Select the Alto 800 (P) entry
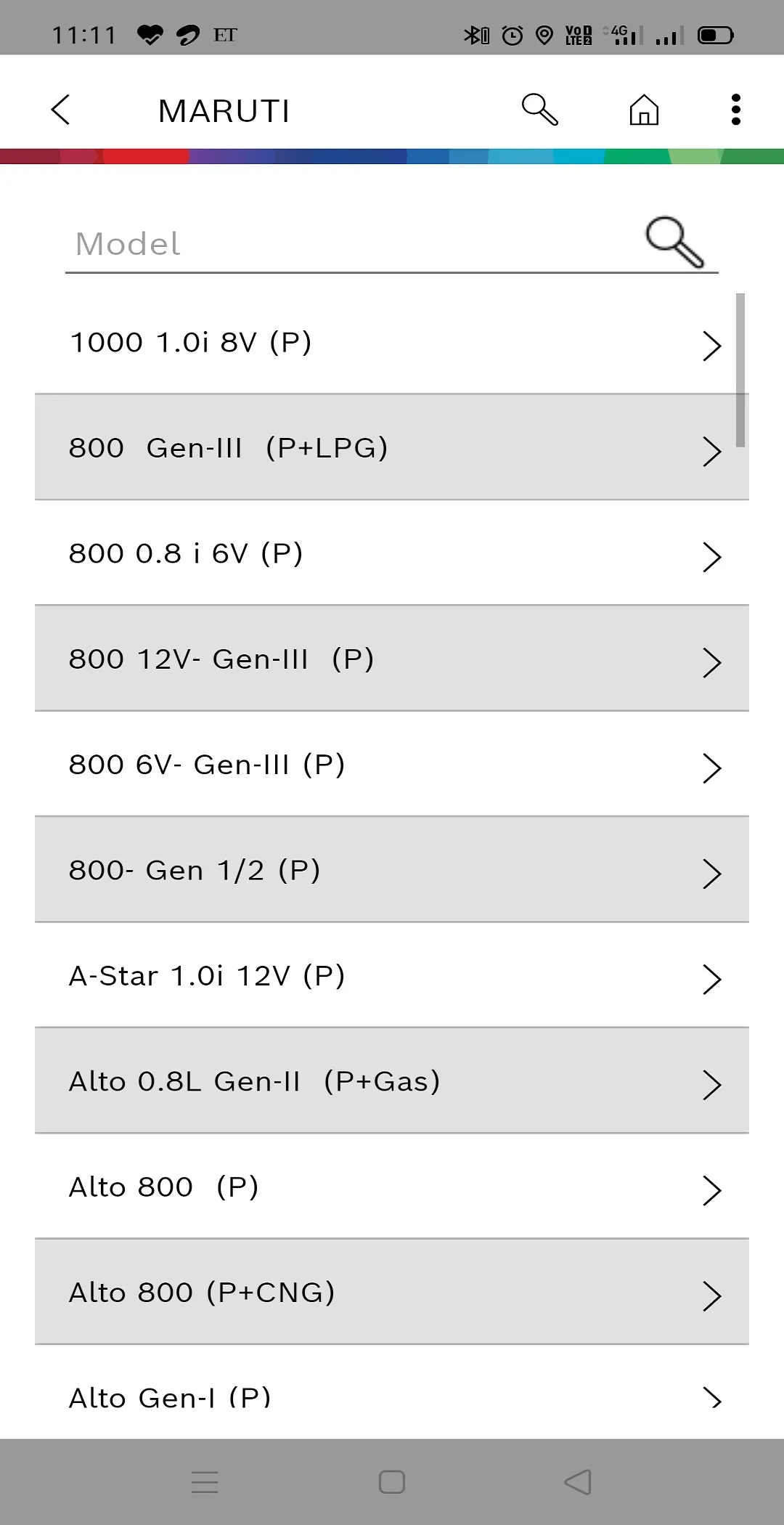 point(392,1187)
